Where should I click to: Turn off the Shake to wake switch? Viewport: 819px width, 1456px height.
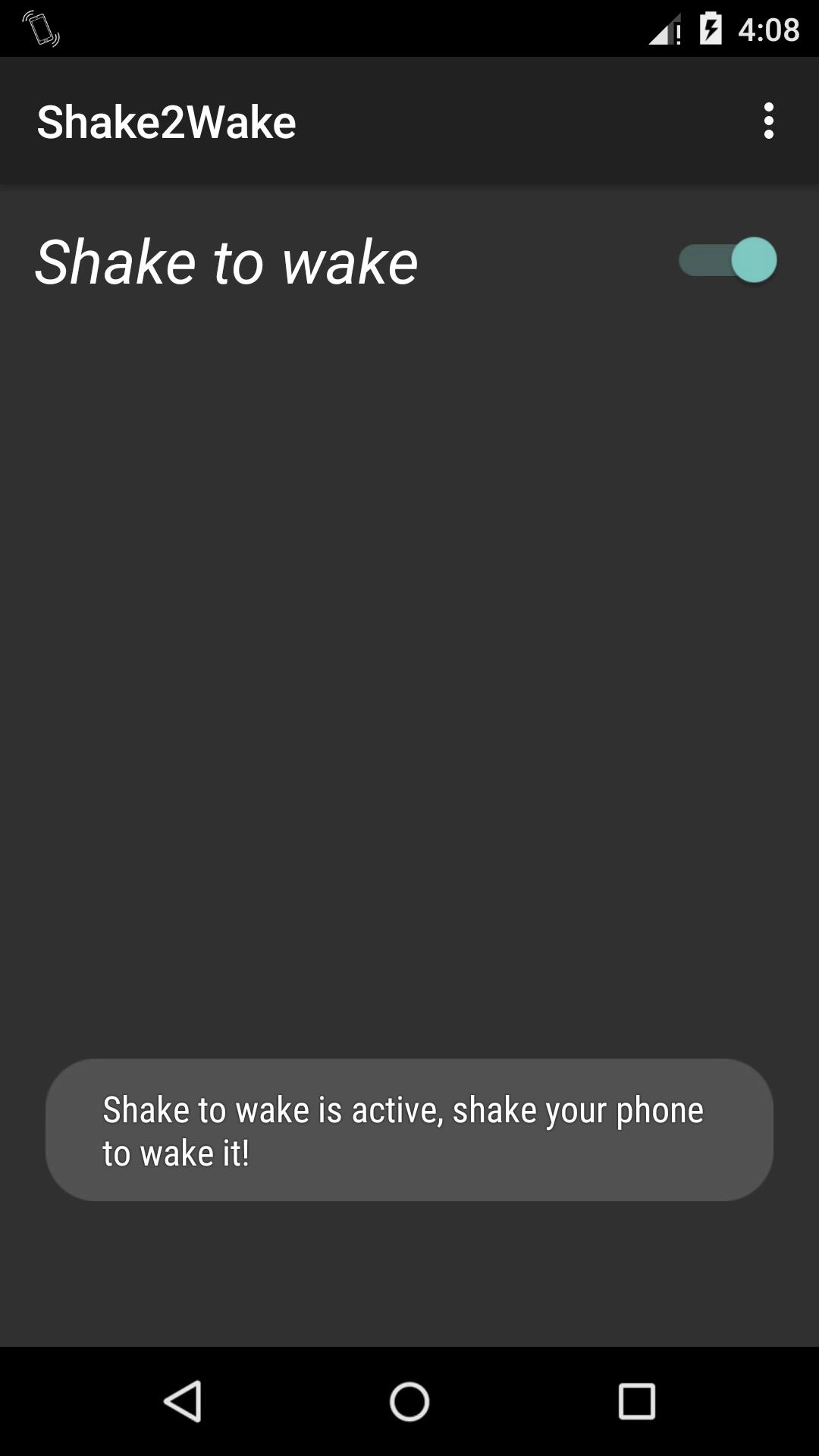728,260
